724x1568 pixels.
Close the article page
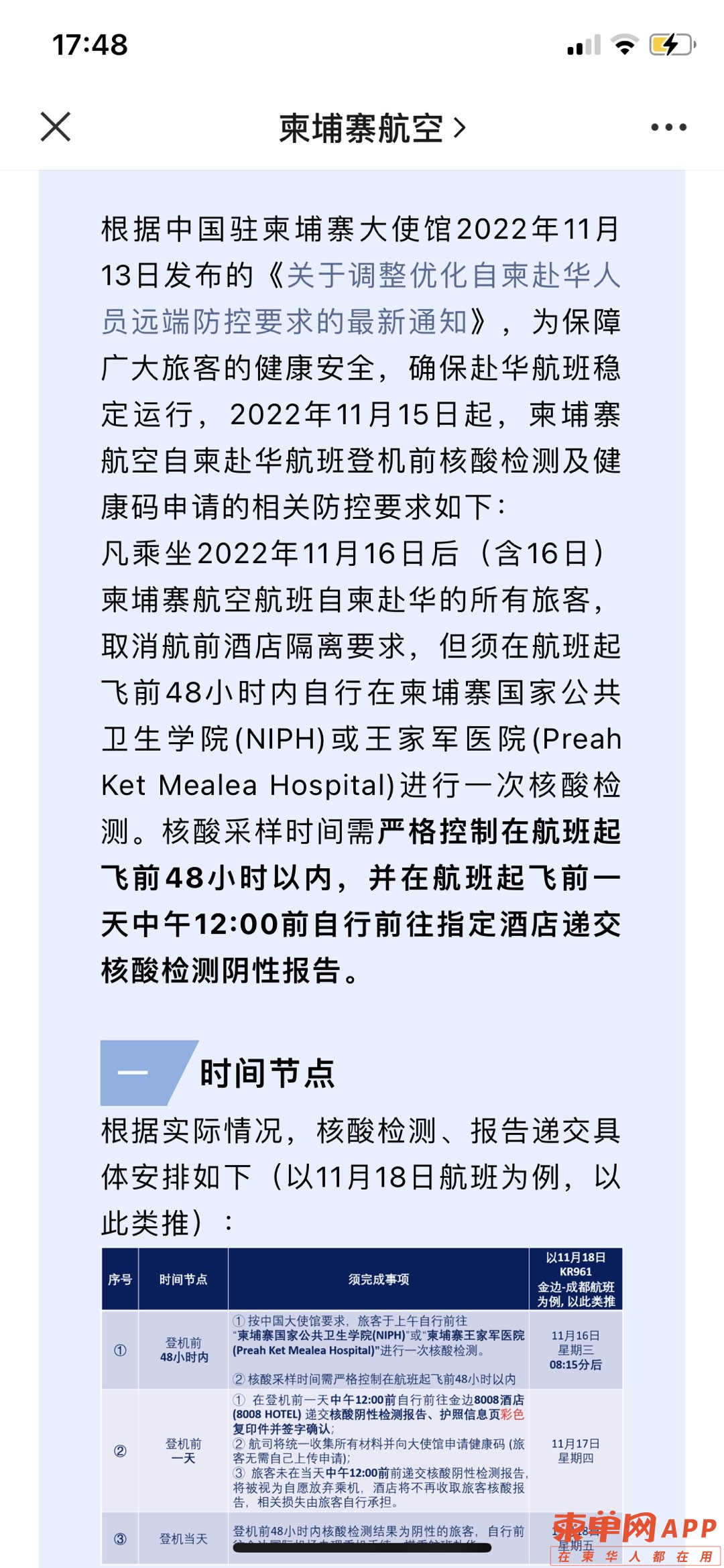click(56, 127)
